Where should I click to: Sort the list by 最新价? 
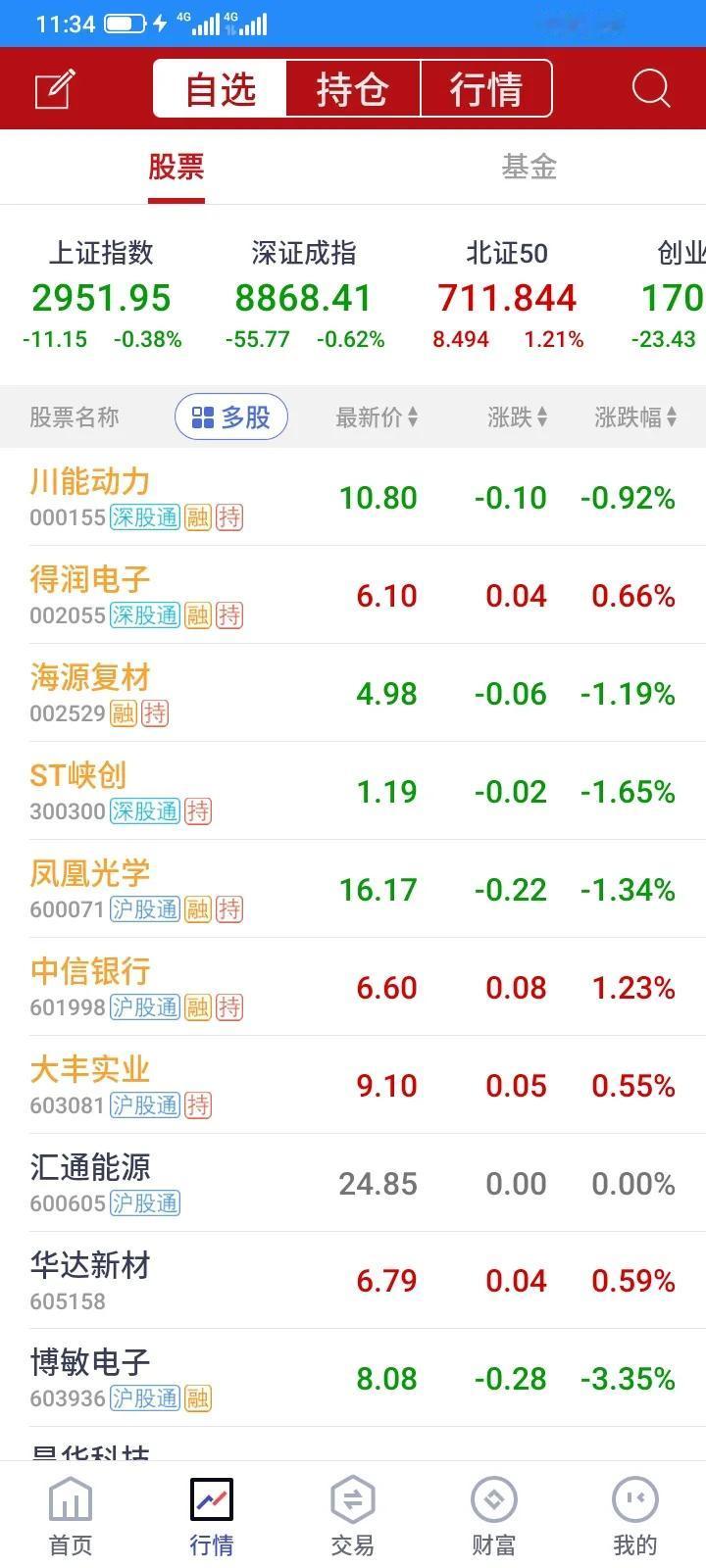tap(377, 417)
